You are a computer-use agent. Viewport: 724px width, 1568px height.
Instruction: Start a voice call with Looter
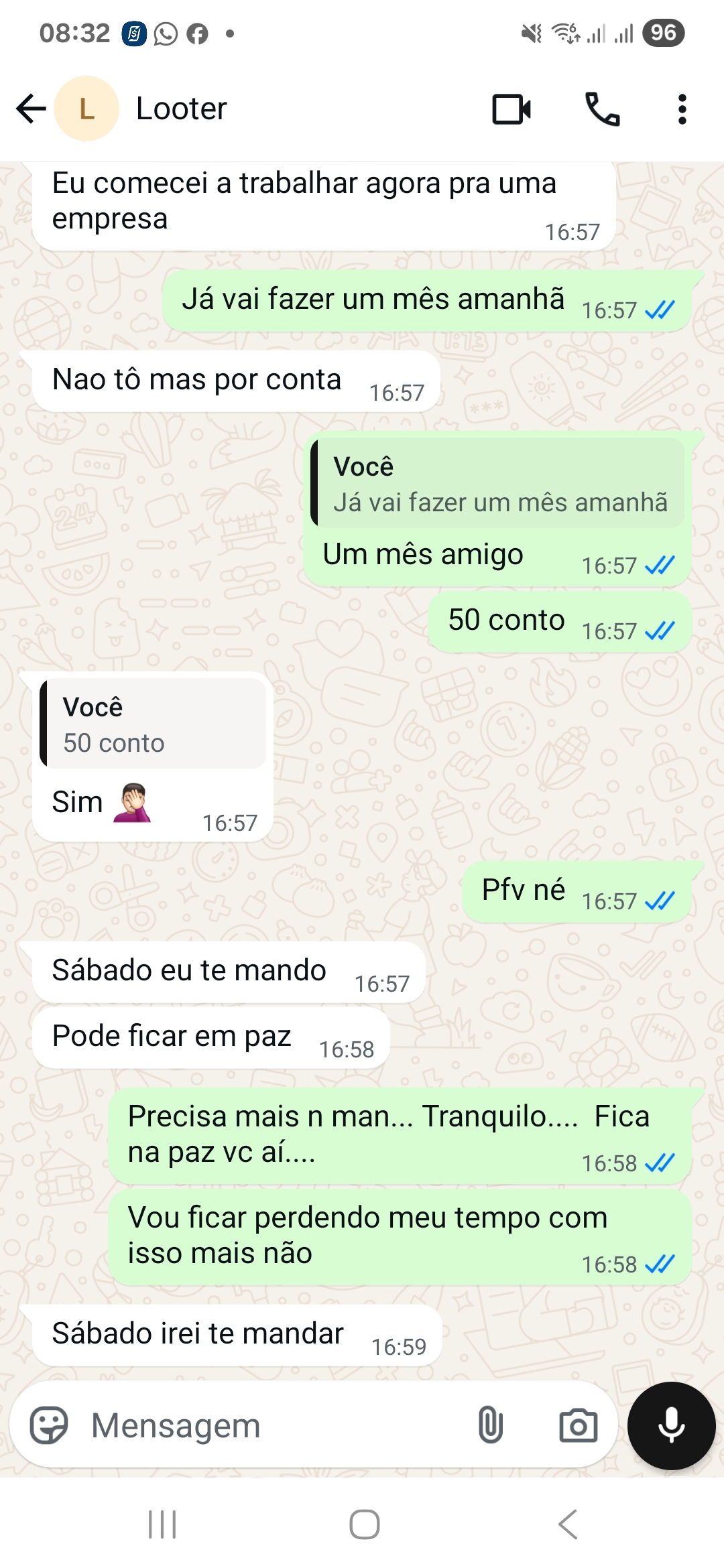pyautogui.click(x=602, y=109)
